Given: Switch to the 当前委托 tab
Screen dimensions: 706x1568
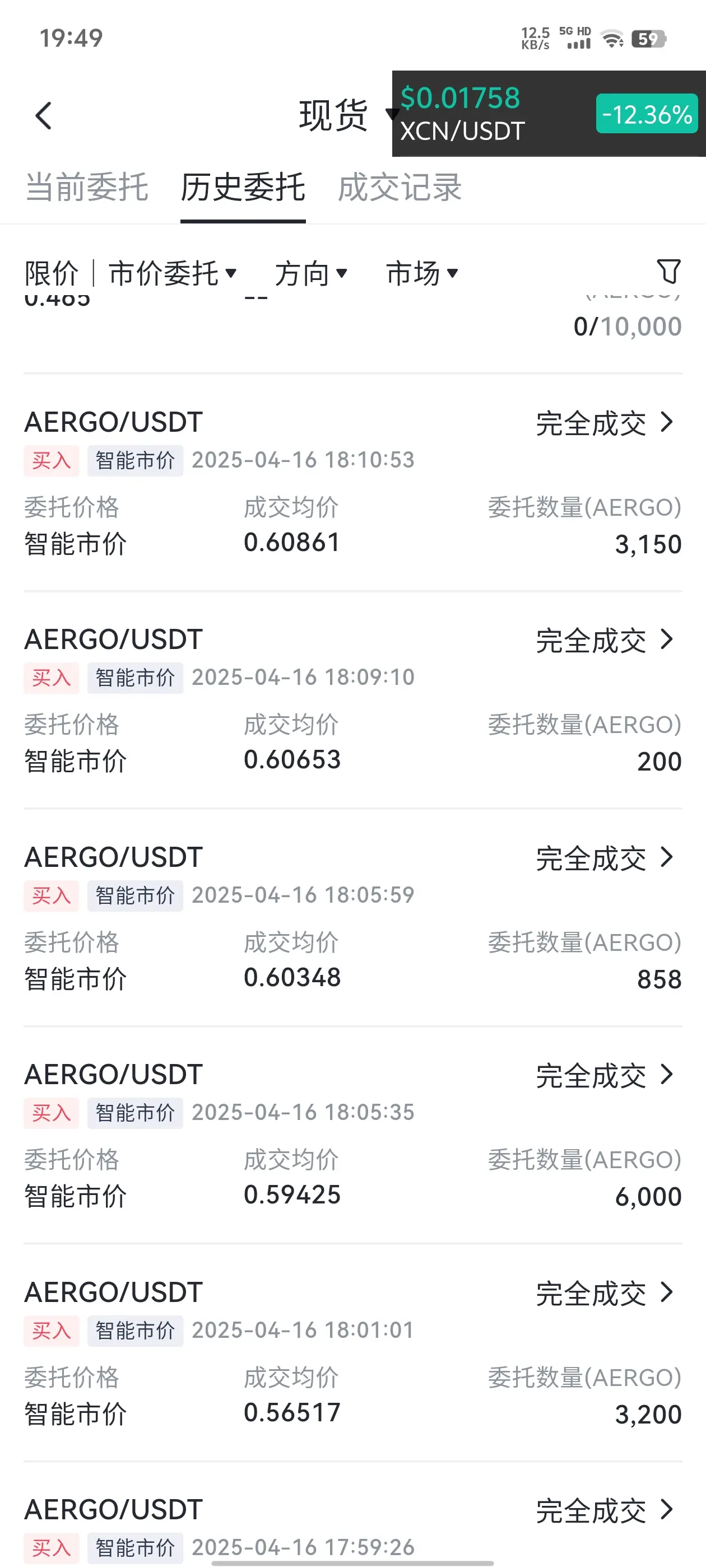Looking at the screenshot, I should click(x=86, y=187).
